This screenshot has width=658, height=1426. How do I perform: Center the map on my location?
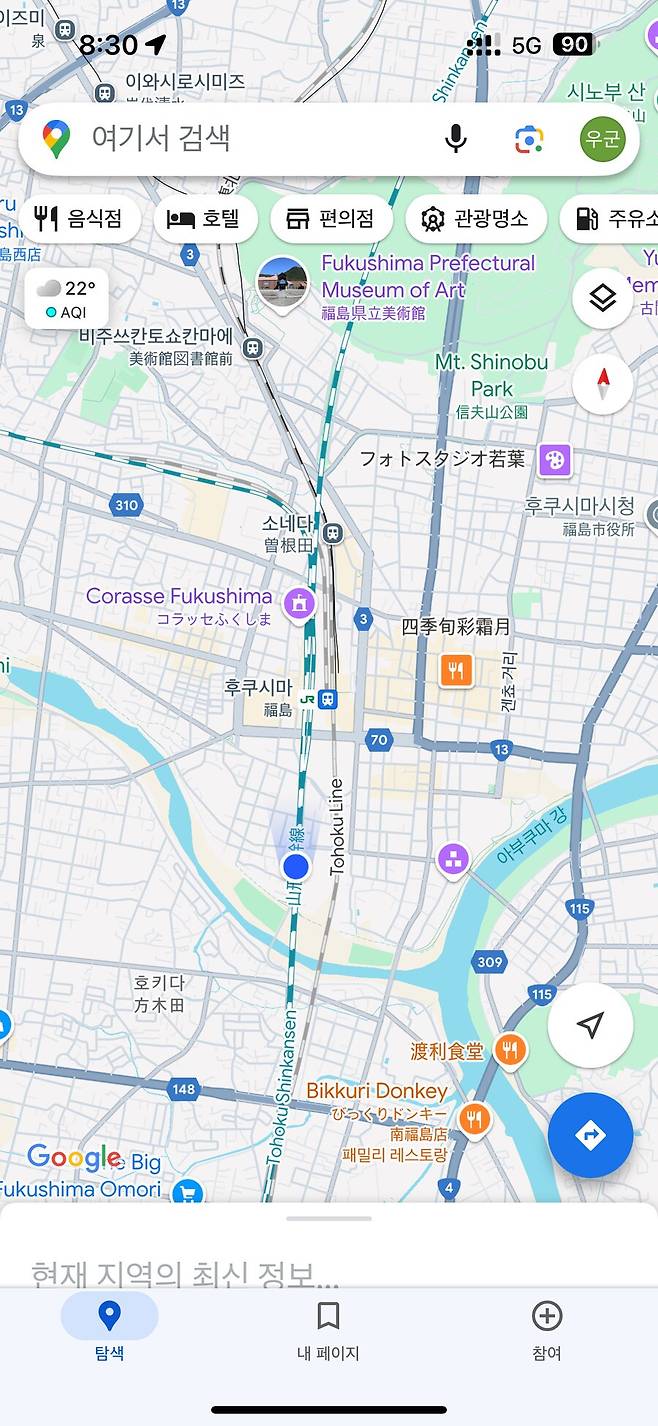pyautogui.click(x=590, y=1025)
